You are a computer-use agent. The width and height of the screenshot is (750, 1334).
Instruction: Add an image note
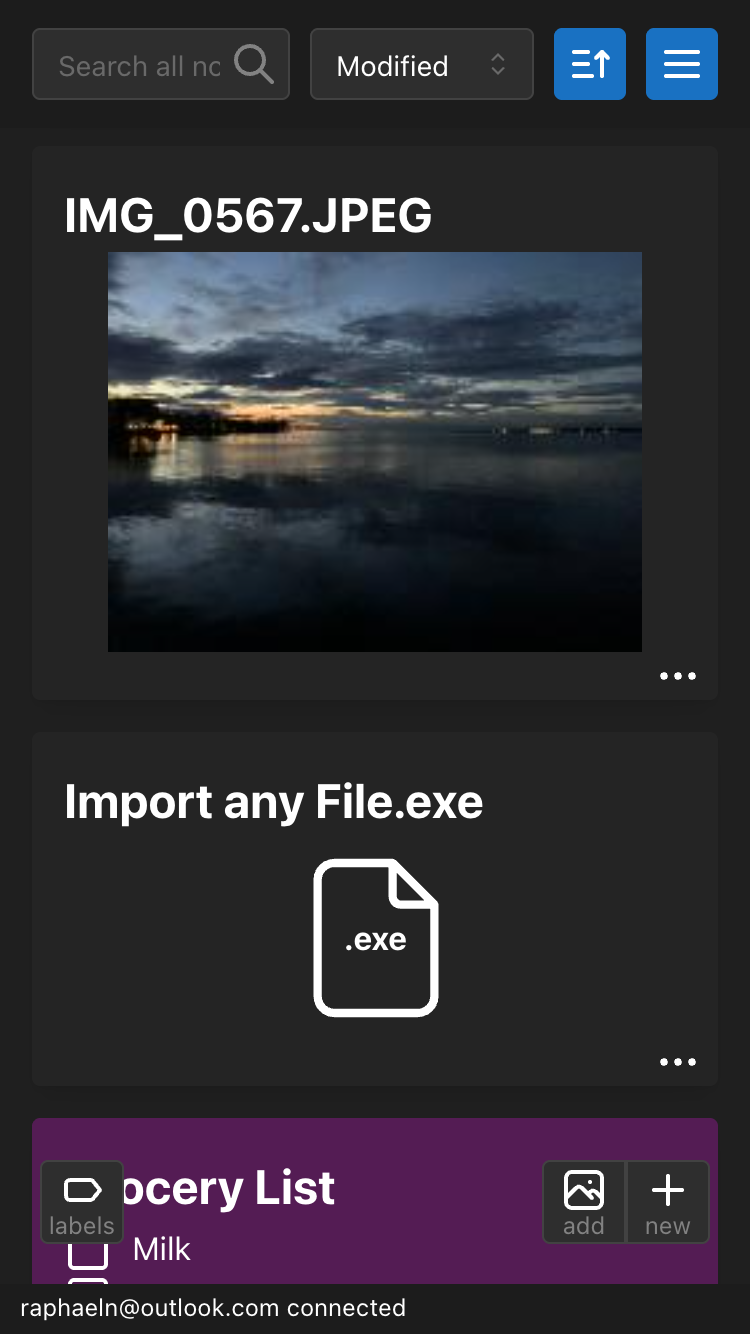584,1202
